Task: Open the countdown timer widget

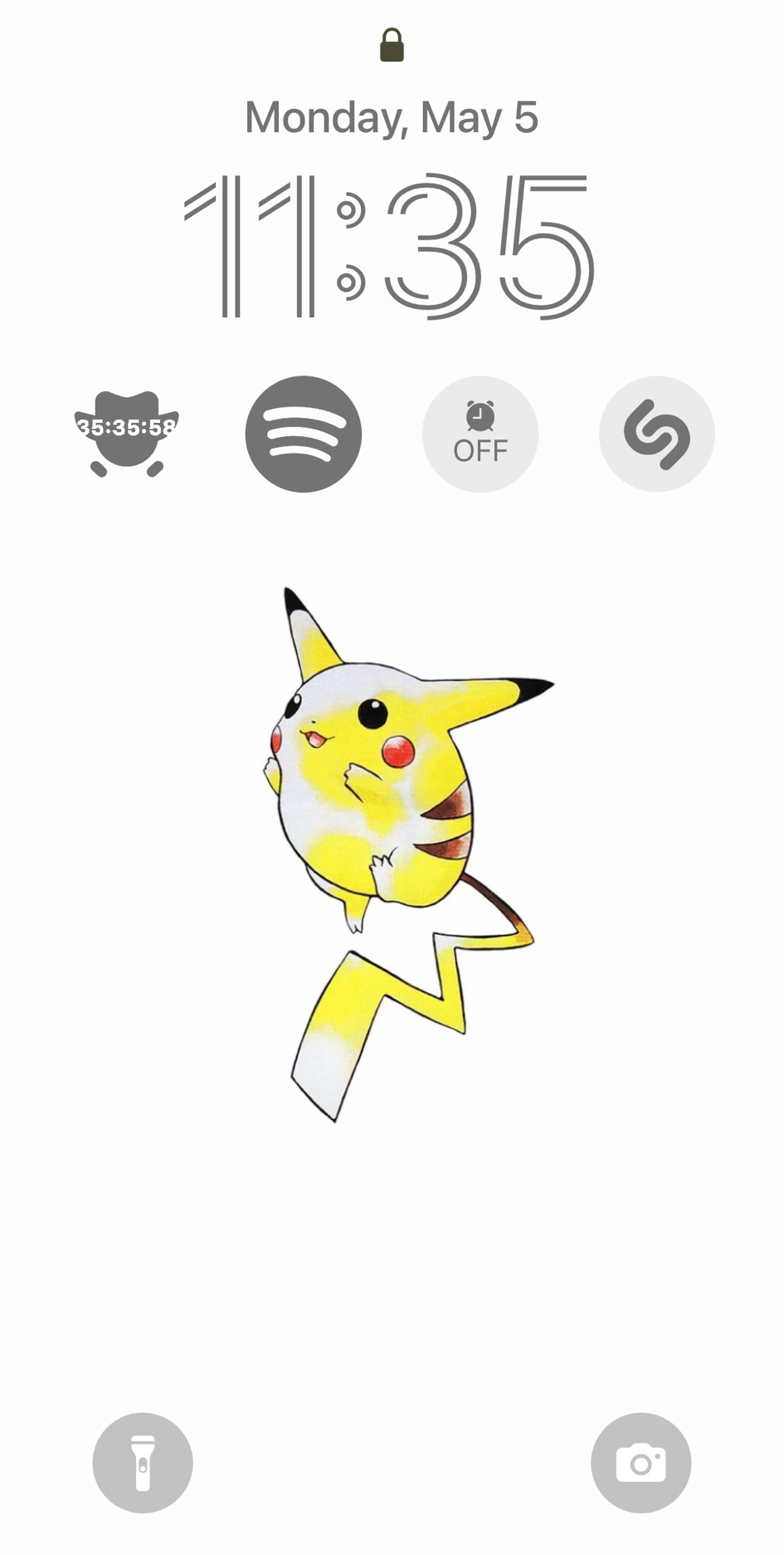Action: [x=126, y=432]
